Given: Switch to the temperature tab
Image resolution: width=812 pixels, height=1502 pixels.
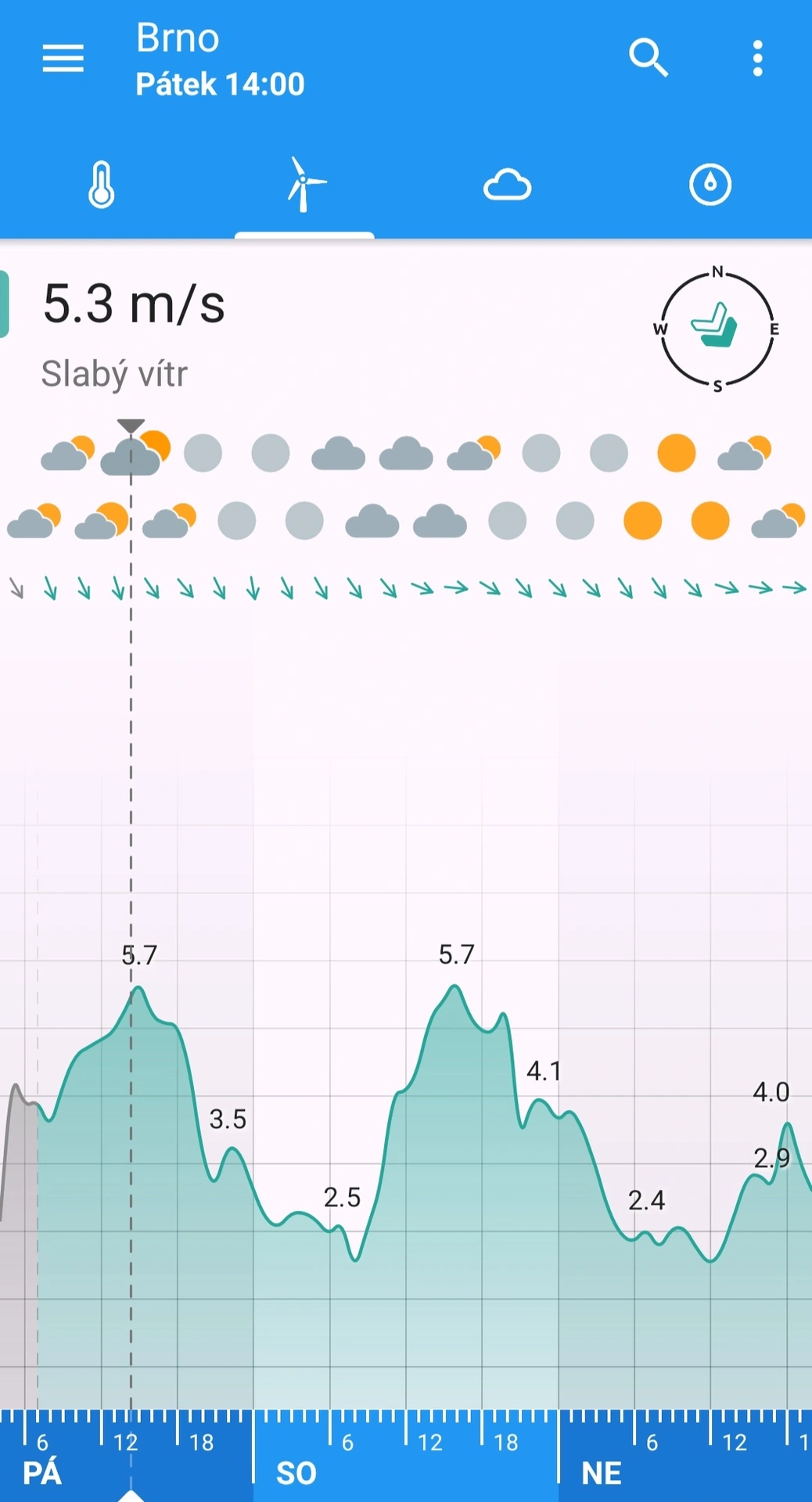Looking at the screenshot, I should [102, 185].
